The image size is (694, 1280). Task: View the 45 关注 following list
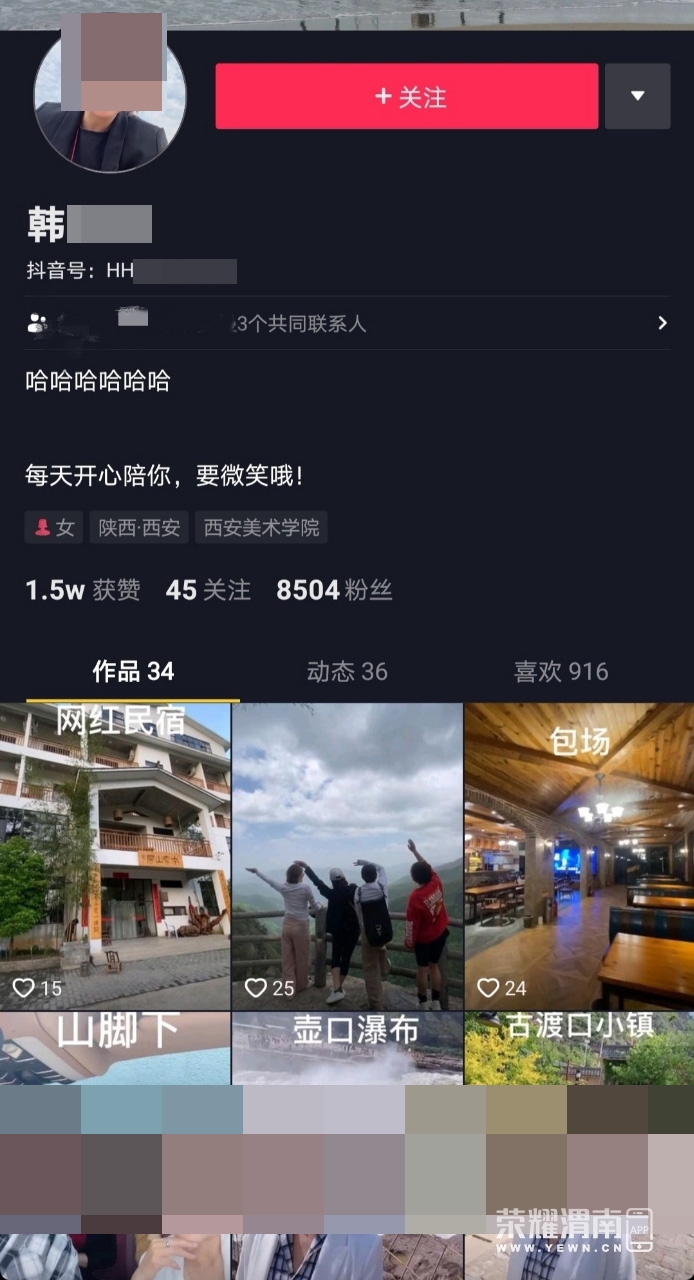coord(208,590)
